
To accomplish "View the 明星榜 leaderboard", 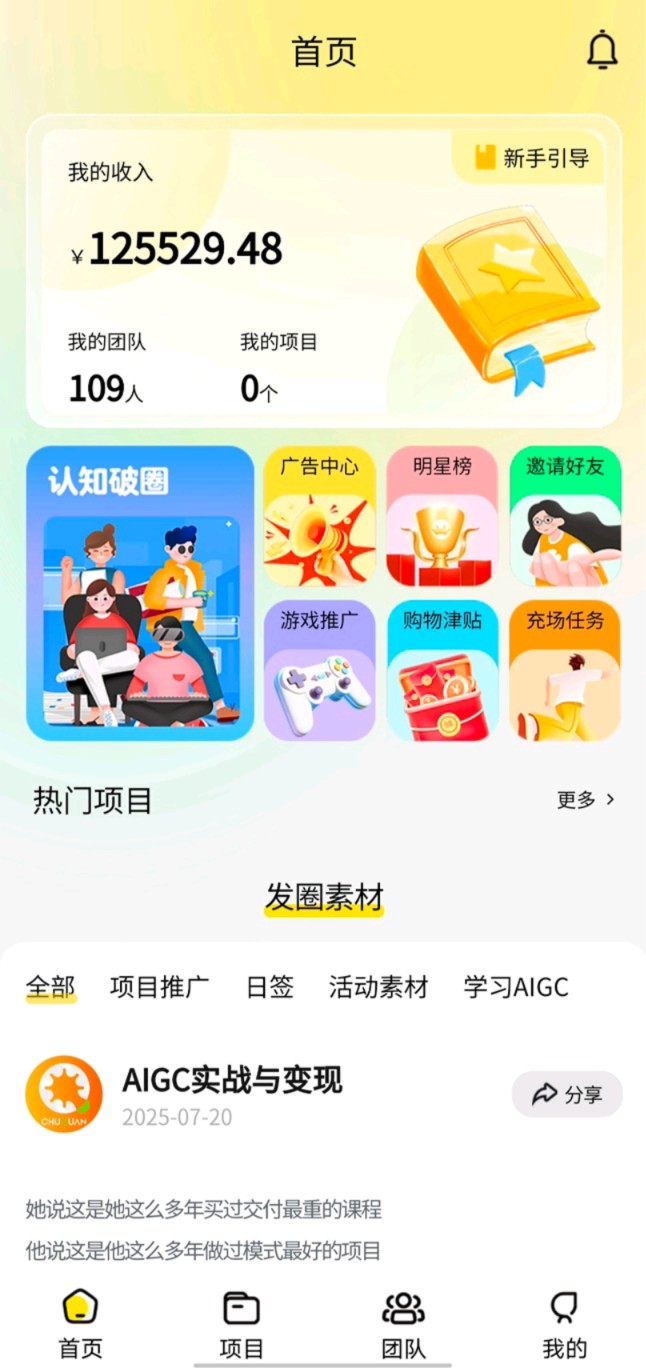I will click(442, 516).
